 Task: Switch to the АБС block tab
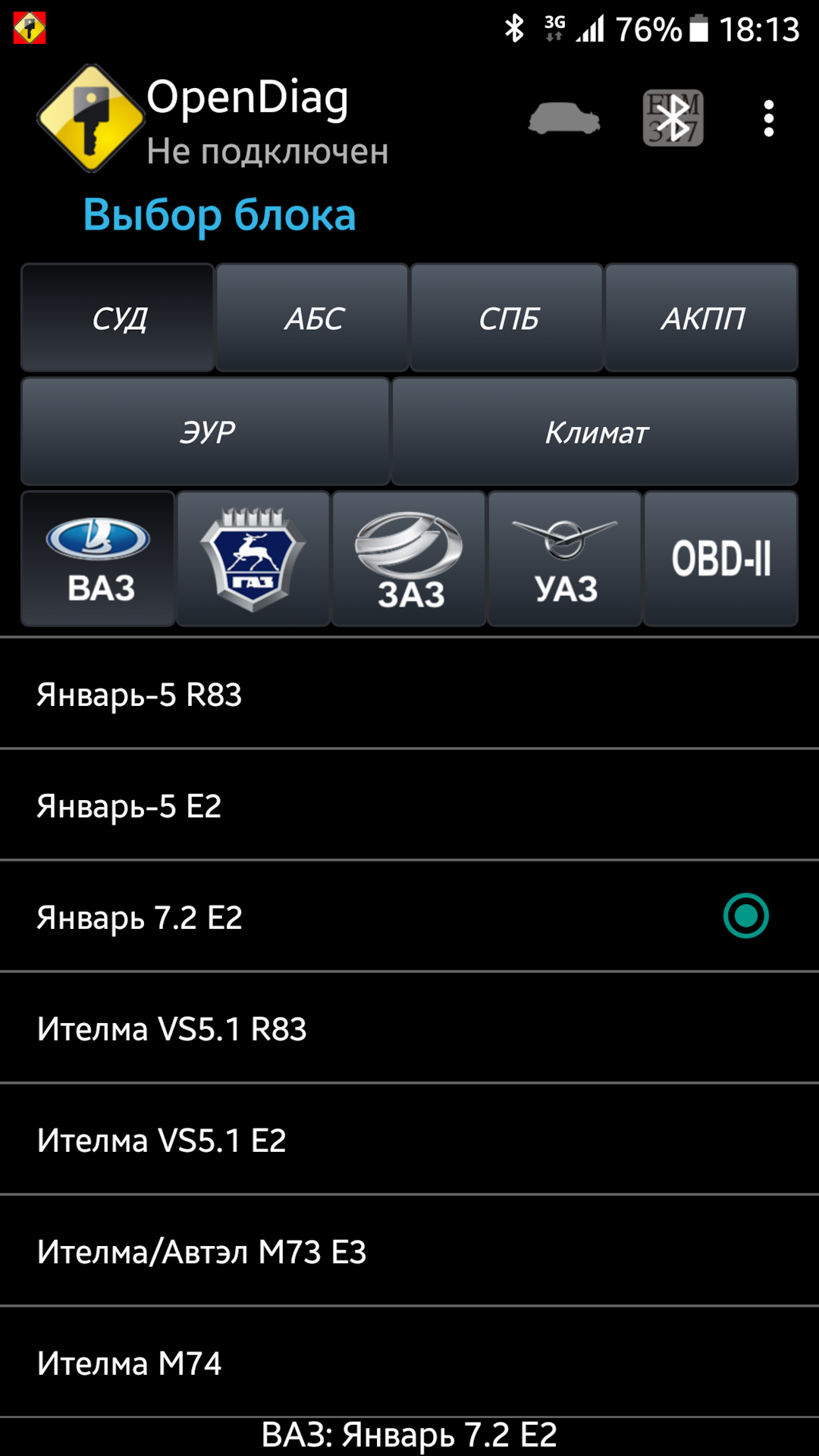312,318
